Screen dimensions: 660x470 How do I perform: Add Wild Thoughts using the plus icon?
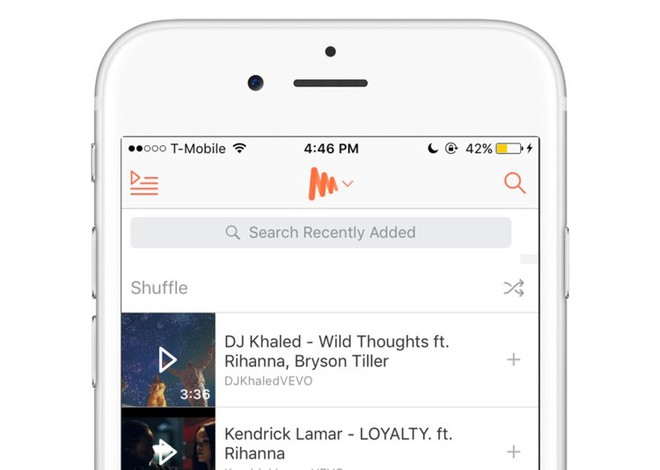pyautogui.click(x=513, y=360)
